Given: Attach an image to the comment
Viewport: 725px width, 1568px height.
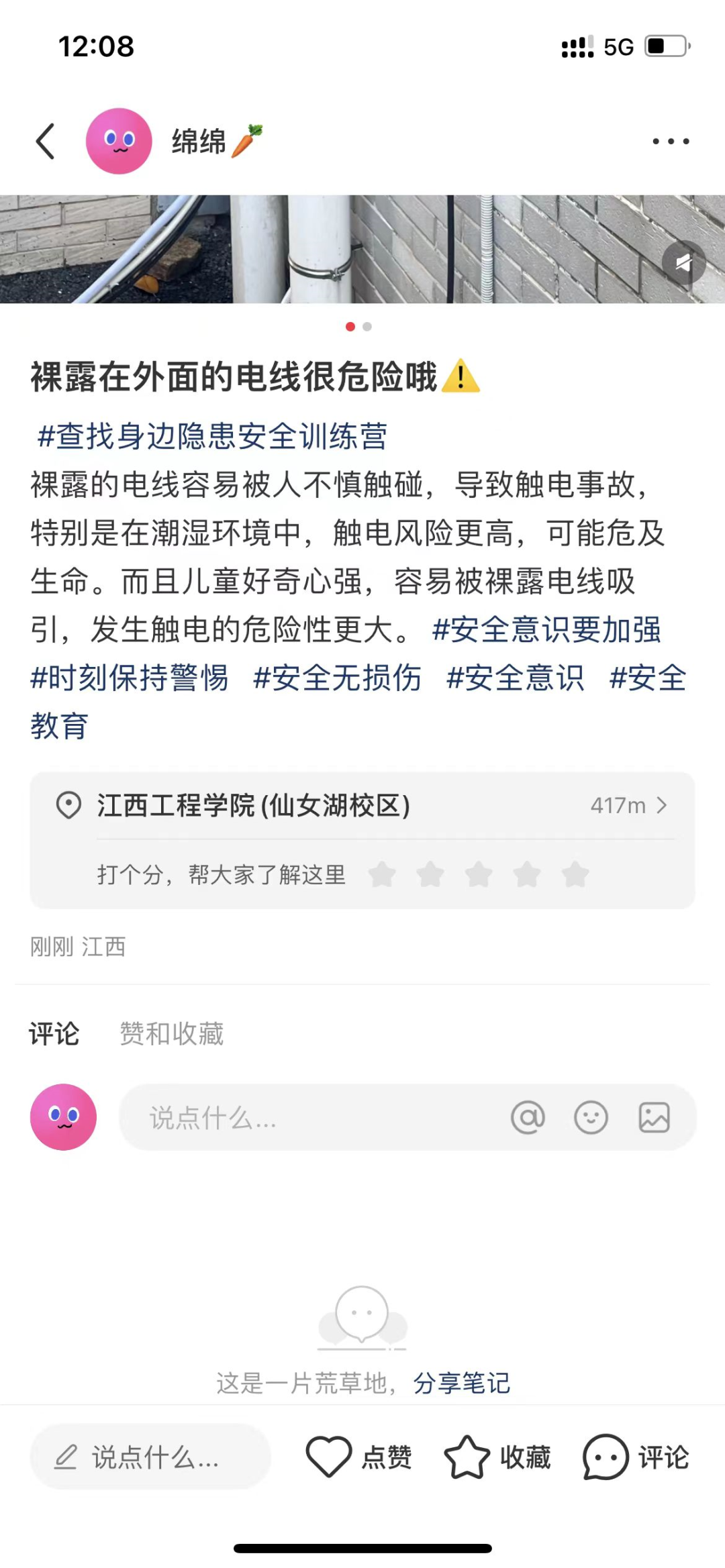Looking at the screenshot, I should 654,1118.
